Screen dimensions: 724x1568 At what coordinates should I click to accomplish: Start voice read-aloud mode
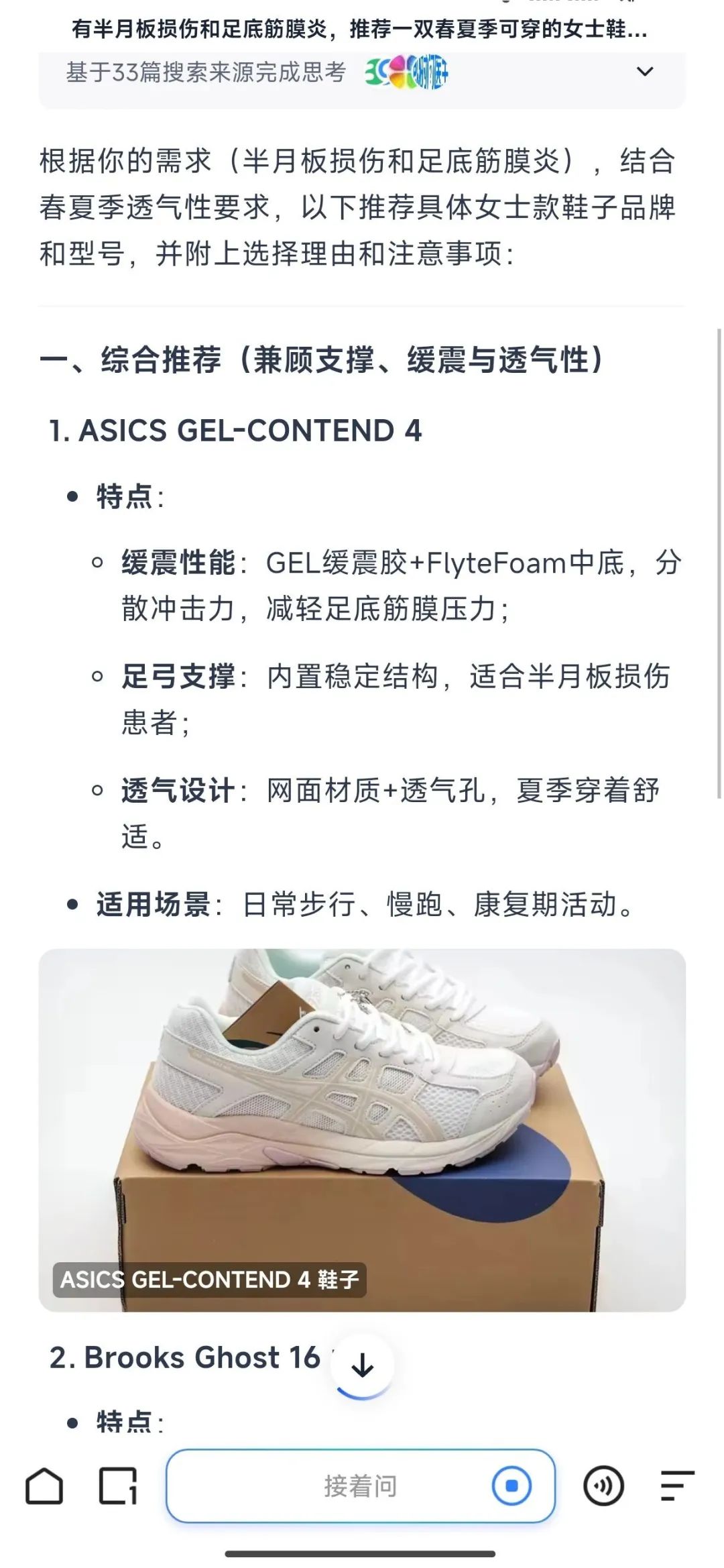[603, 1486]
